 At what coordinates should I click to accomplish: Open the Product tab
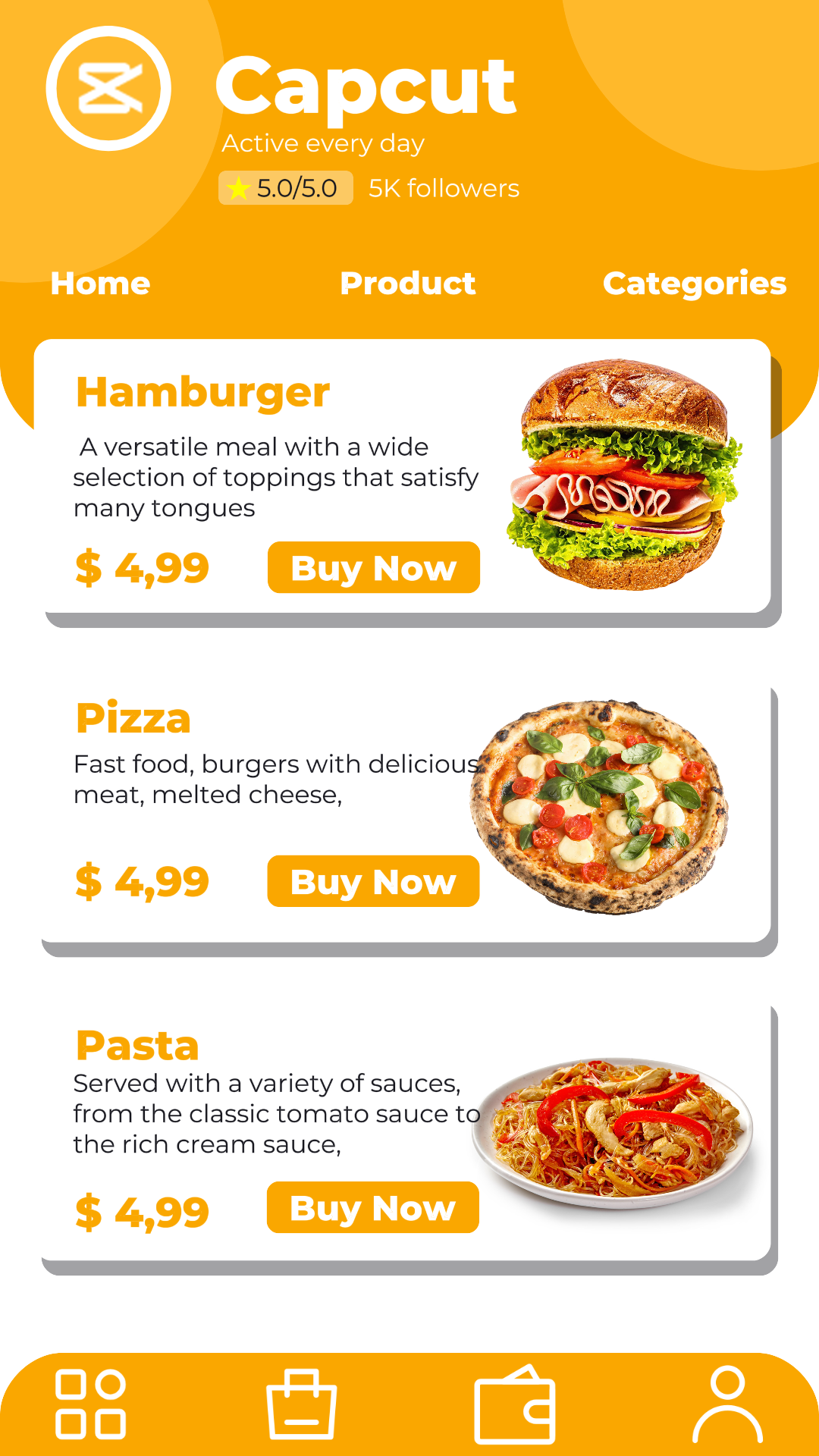pyautogui.click(x=407, y=284)
